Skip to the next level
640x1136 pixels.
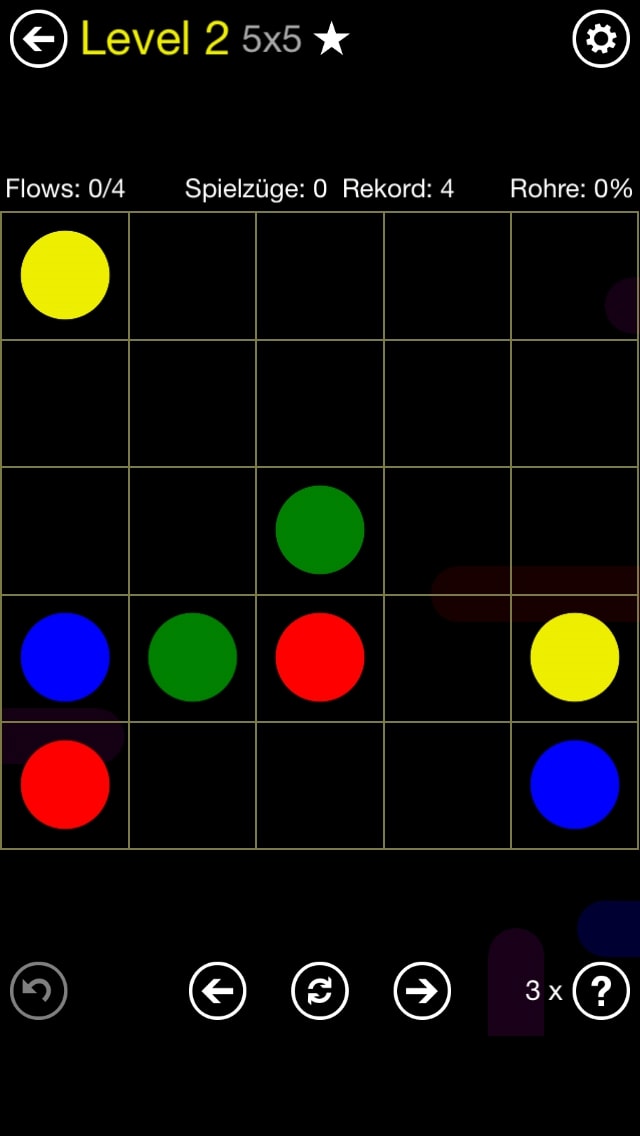[422, 991]
